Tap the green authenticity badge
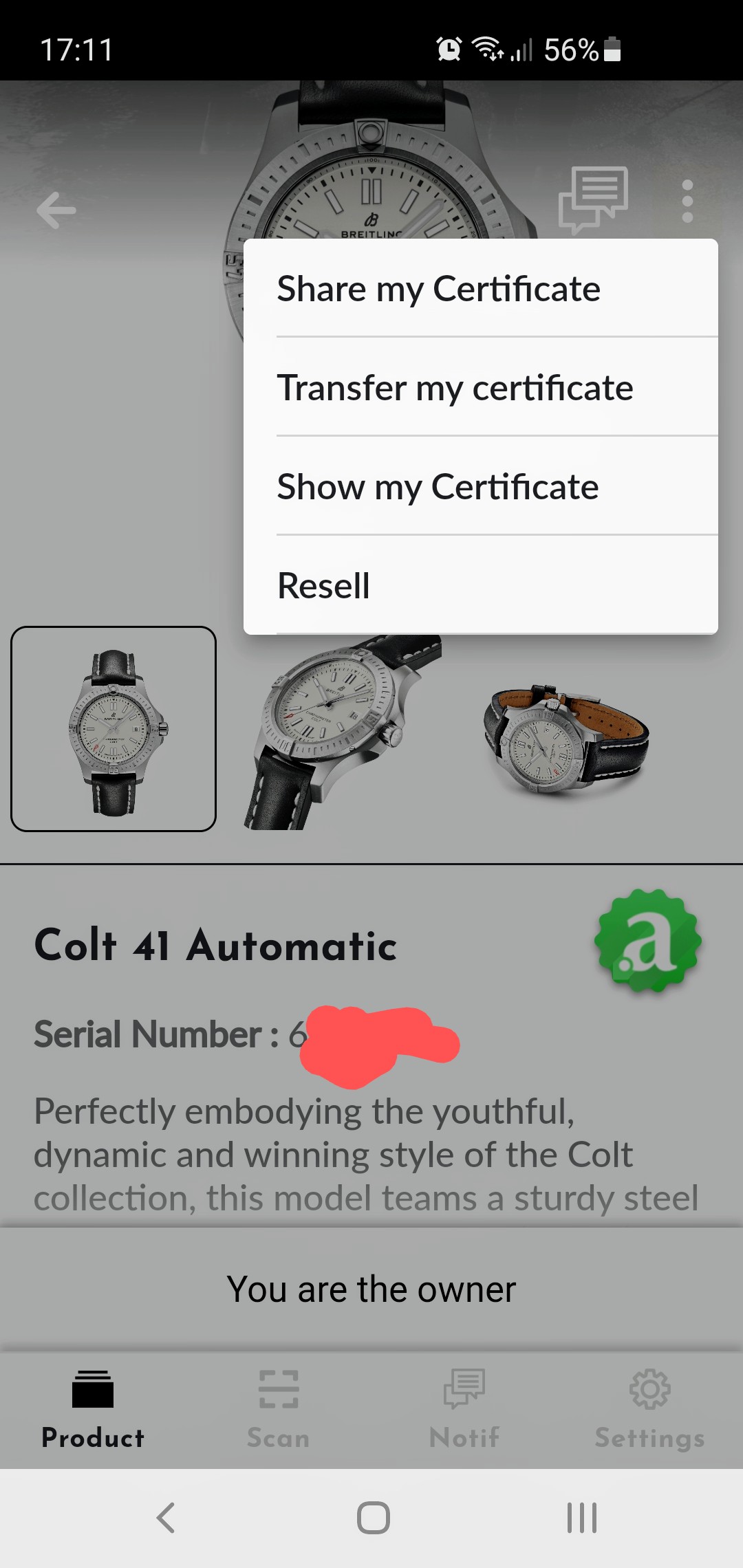 (x=647, y=940)
